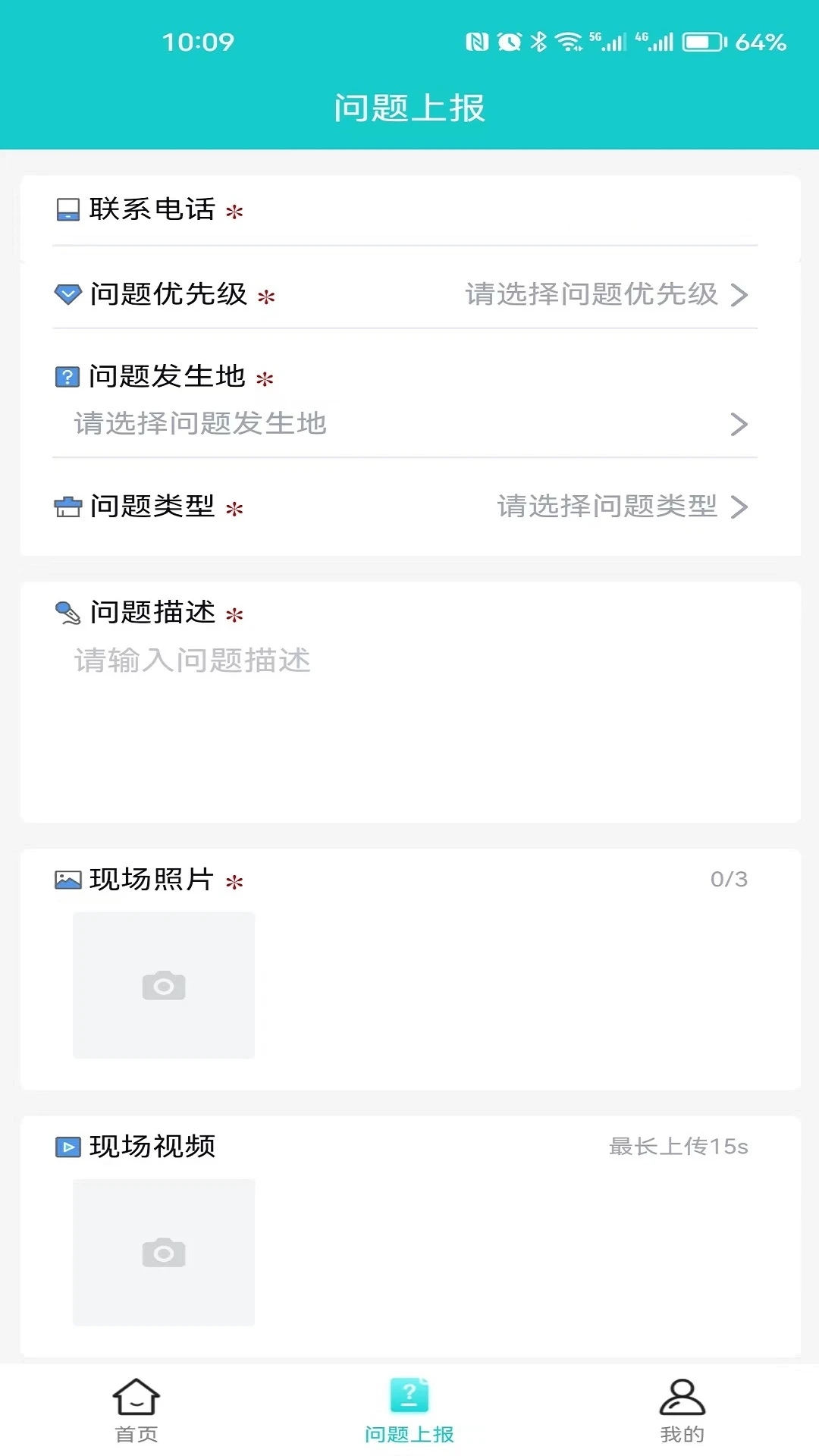
Task: Click the picture icon beside 现场照片
Action: coord(67,878)
